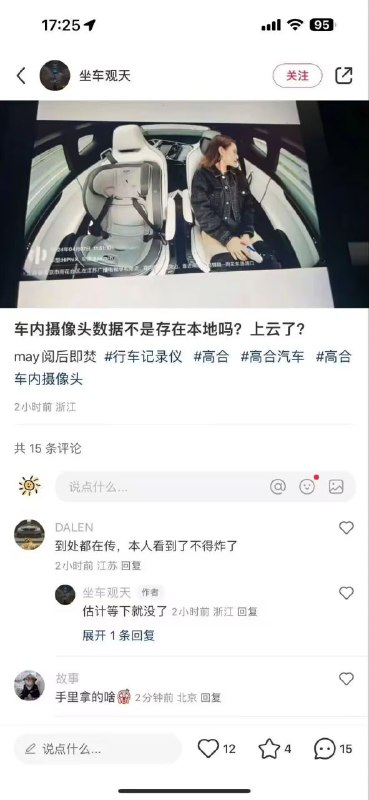369x800 pixels.
Task: Open the car interior post image
Action: pyautogui.click(x=184, y=204)
